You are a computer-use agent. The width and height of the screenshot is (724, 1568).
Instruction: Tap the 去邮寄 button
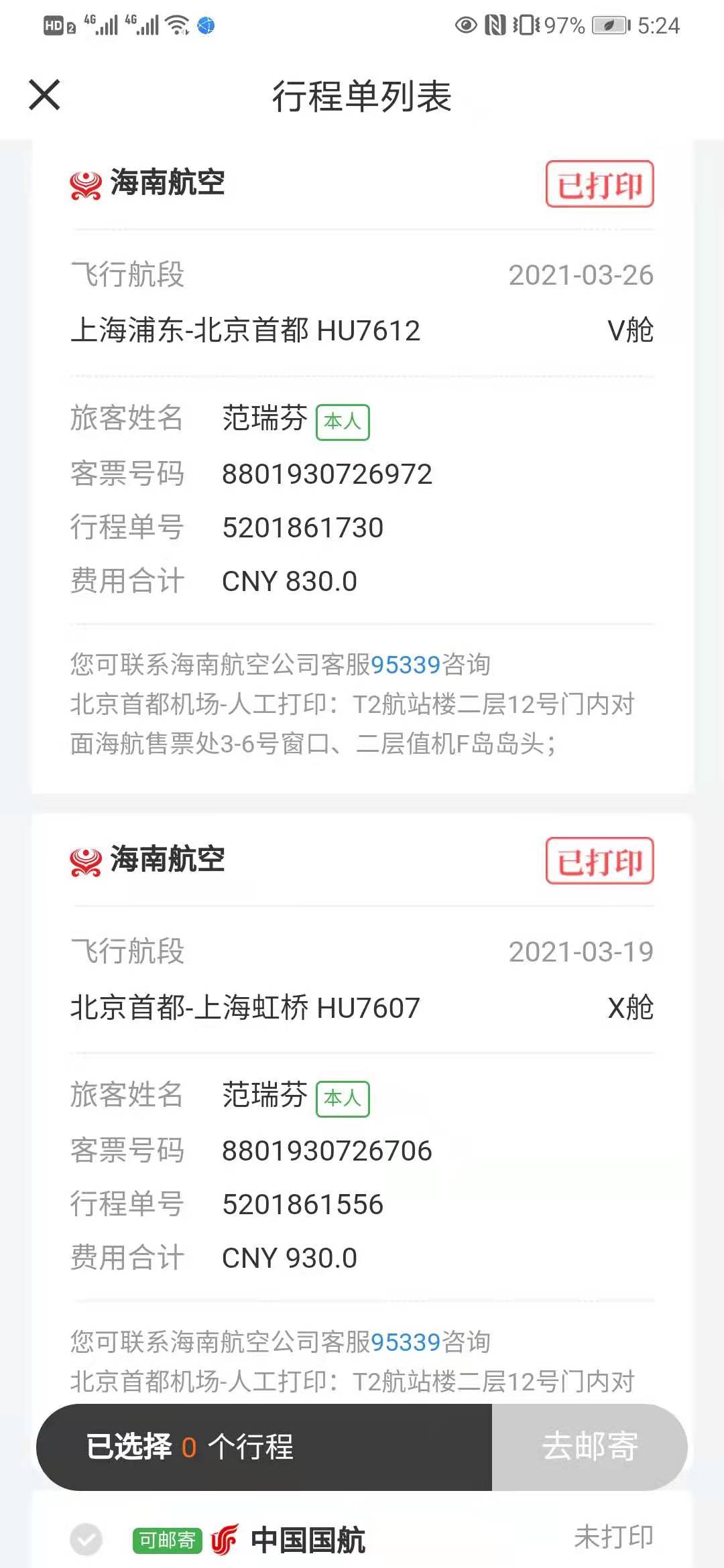[x=589, y=1447]
